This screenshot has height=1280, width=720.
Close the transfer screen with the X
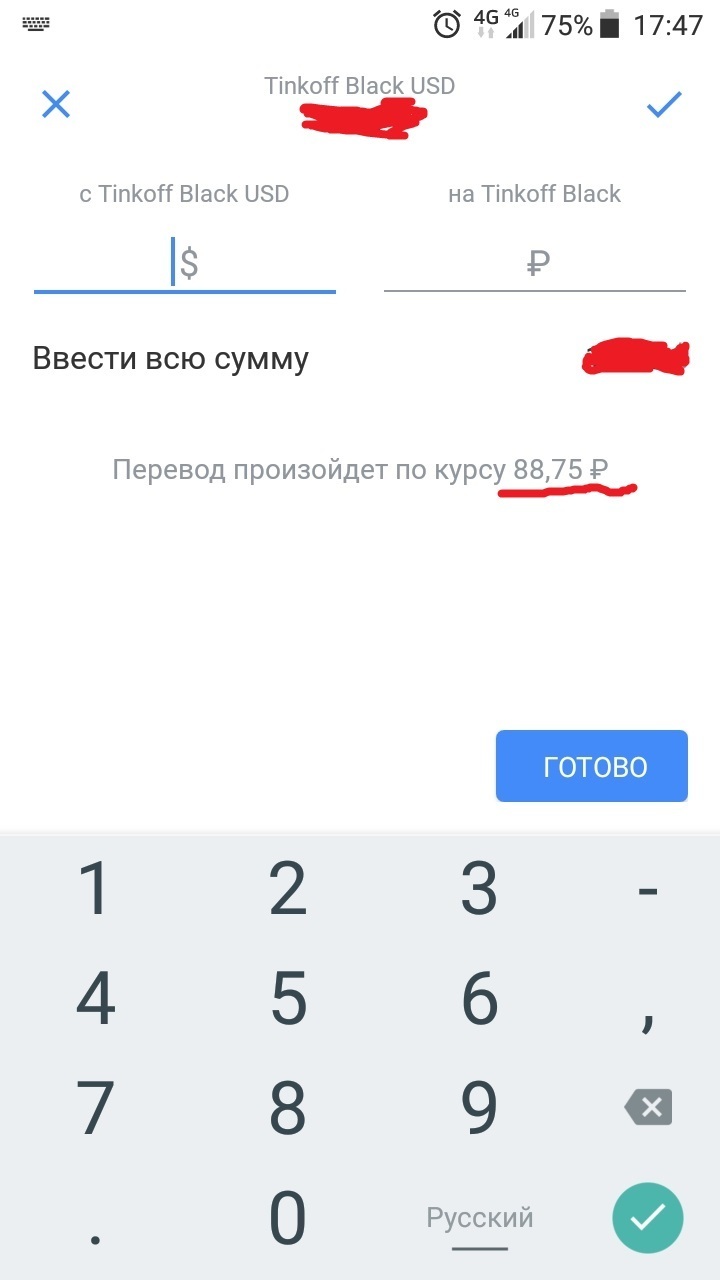click(x=56, y=104)
